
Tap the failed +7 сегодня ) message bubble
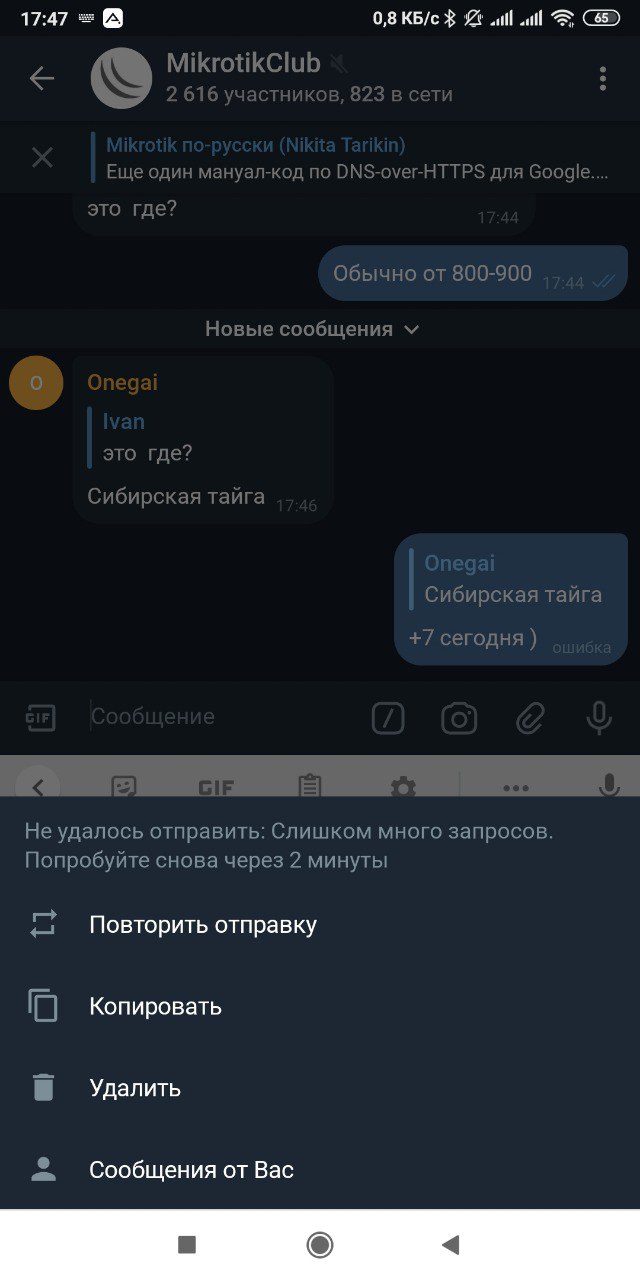click(x=511, y=600)
